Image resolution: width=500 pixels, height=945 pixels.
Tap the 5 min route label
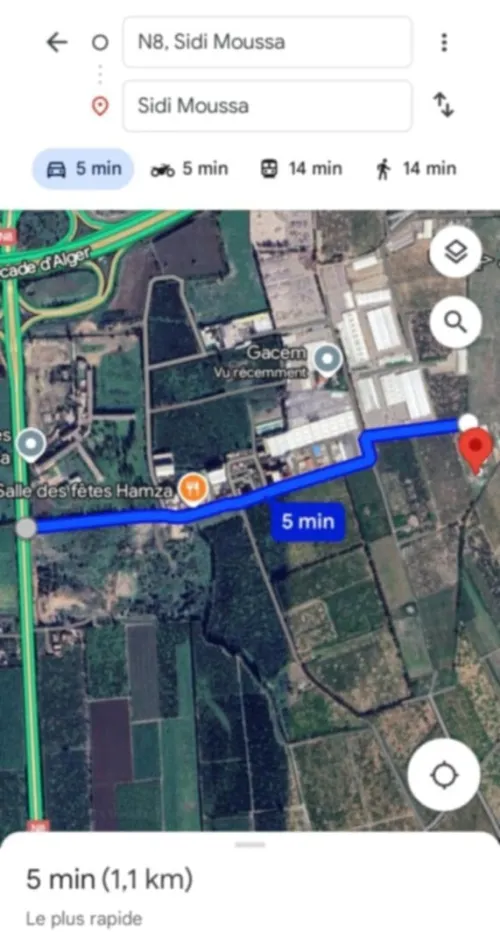308,522
